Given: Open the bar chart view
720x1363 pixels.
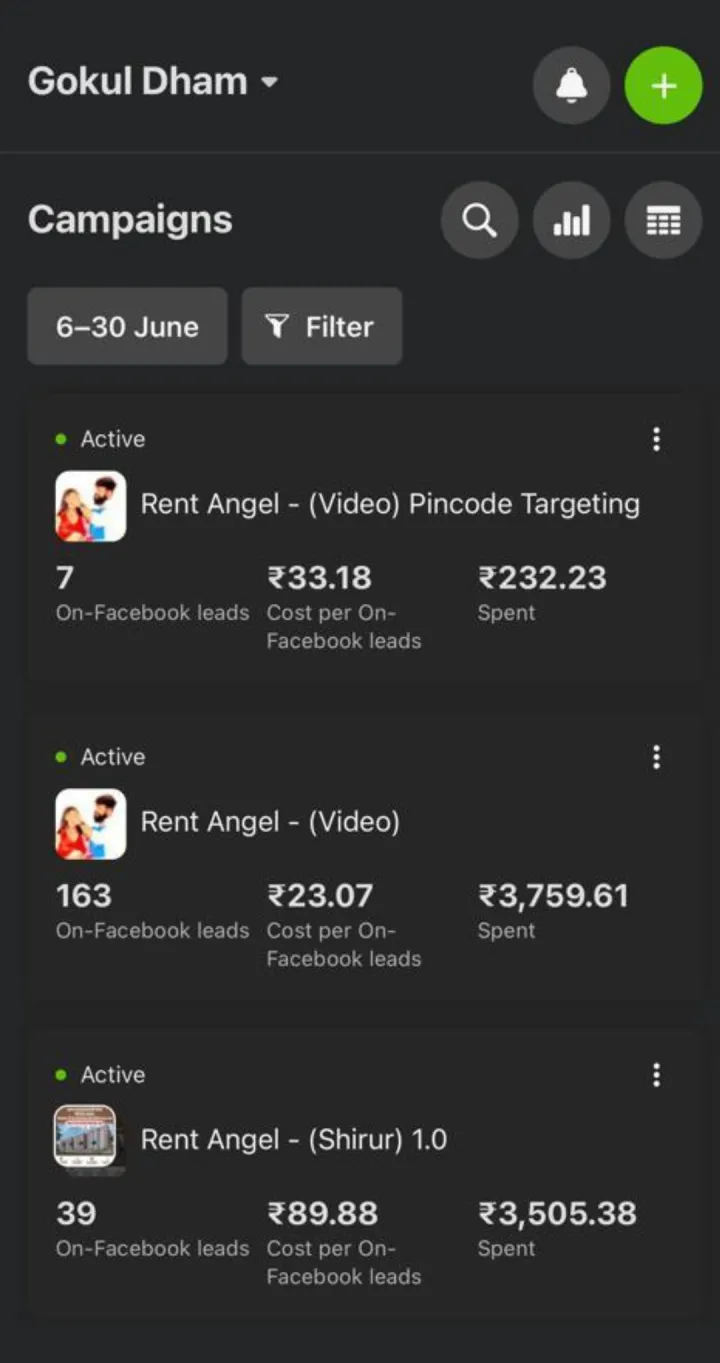Looking at the screenshot, I should [571, 221].
